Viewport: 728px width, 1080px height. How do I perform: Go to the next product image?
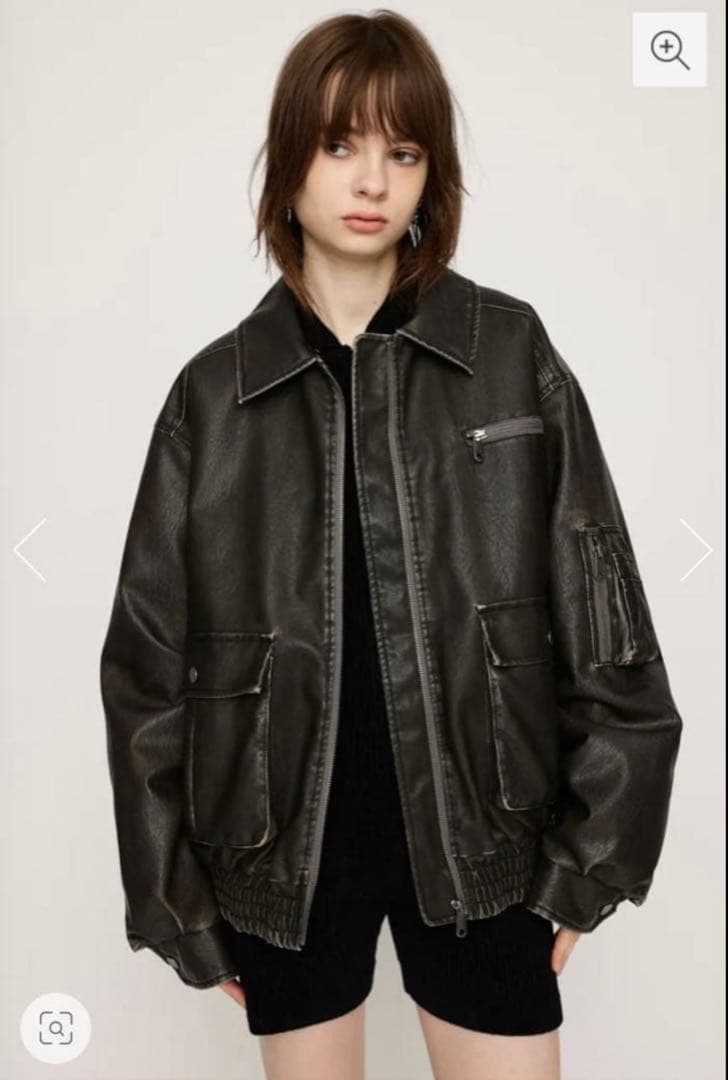(x=695, y=549)
